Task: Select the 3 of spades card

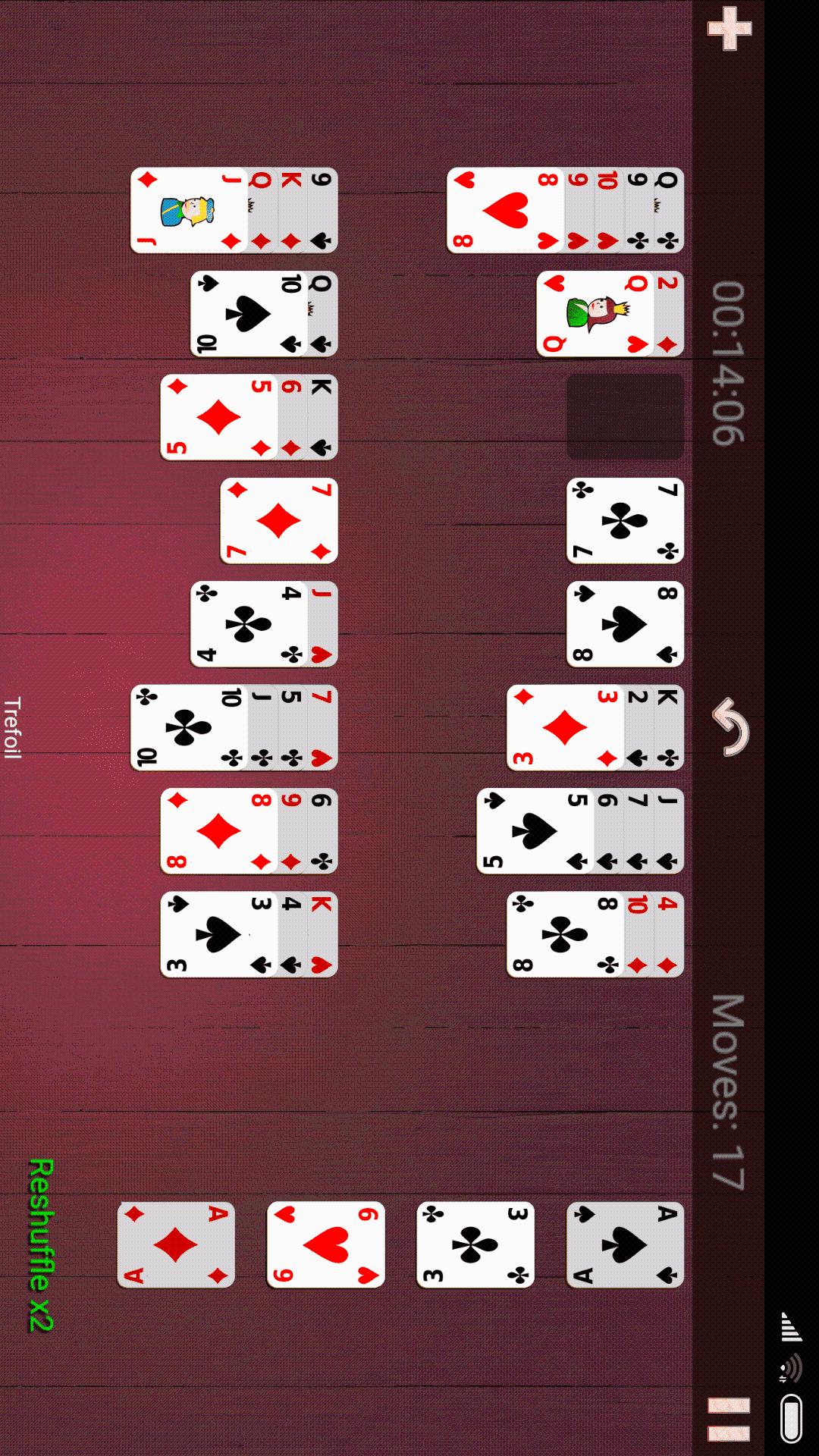Action: pos(218,934)
